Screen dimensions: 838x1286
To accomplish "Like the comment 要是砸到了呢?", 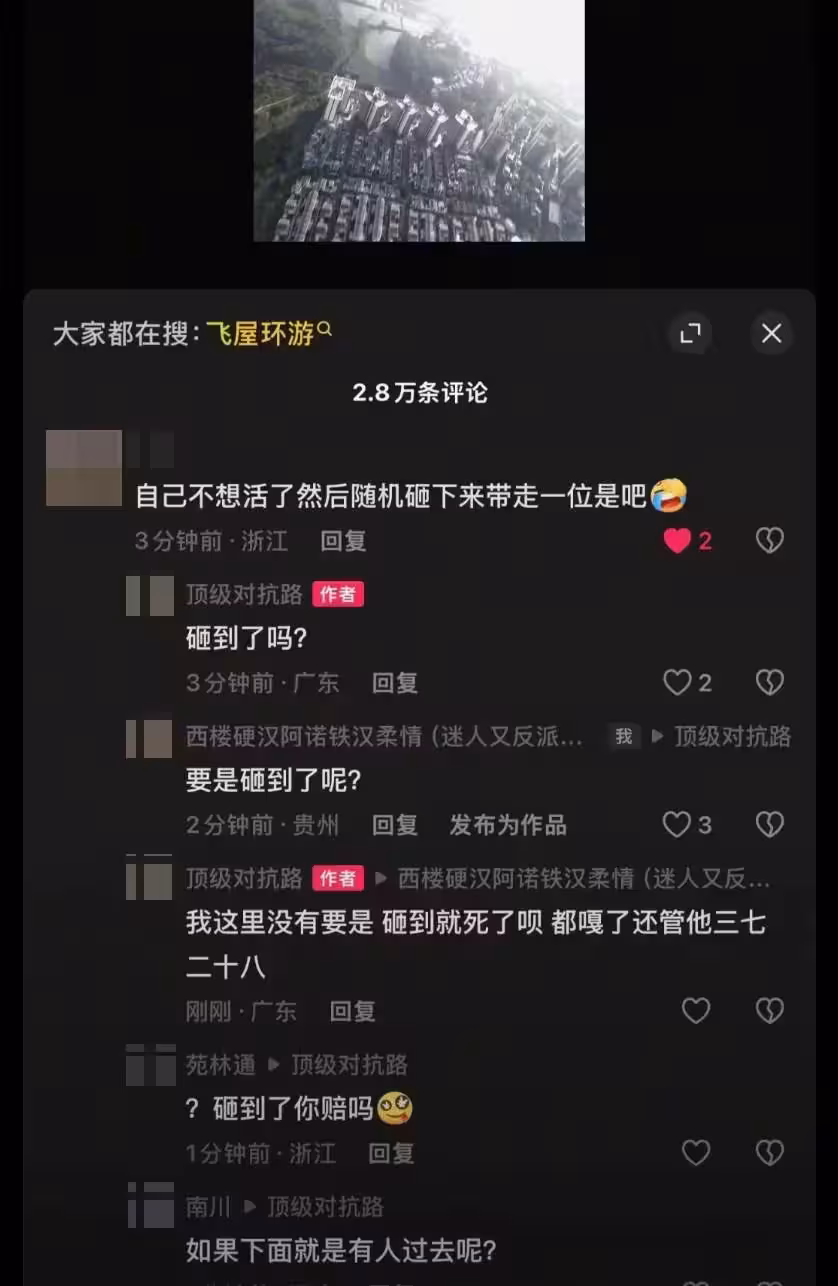I will tap(678, 825).
